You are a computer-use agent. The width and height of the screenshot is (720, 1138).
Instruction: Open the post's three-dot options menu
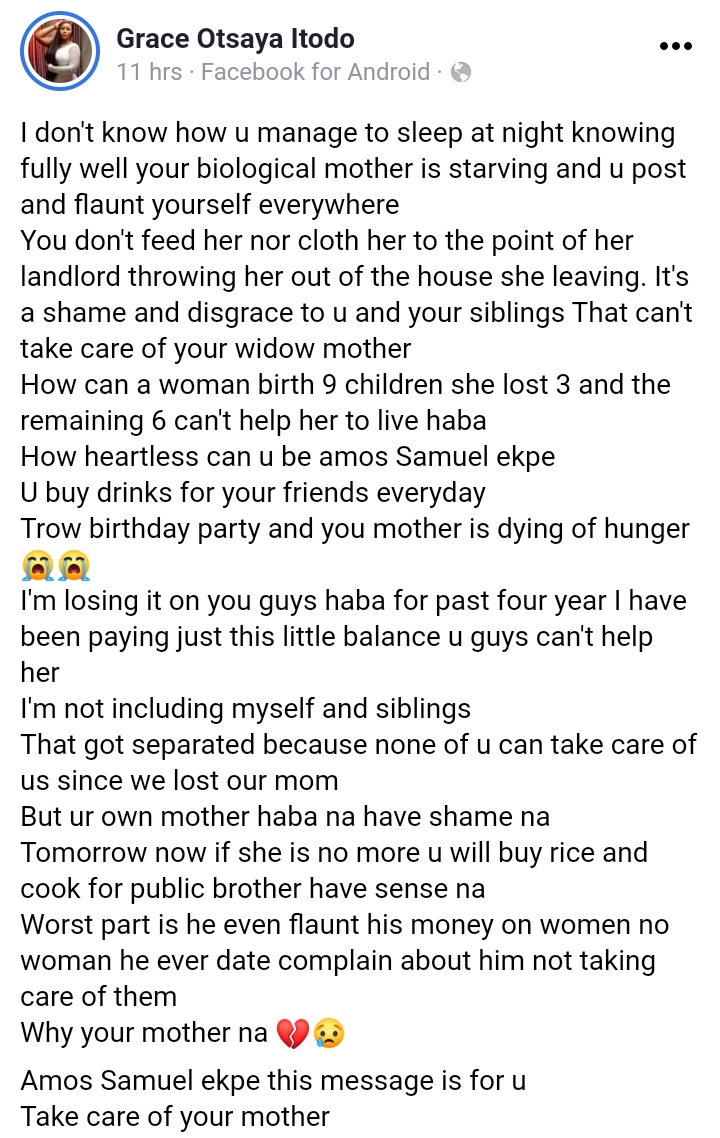pyautogui.click(x=676, y=46)
